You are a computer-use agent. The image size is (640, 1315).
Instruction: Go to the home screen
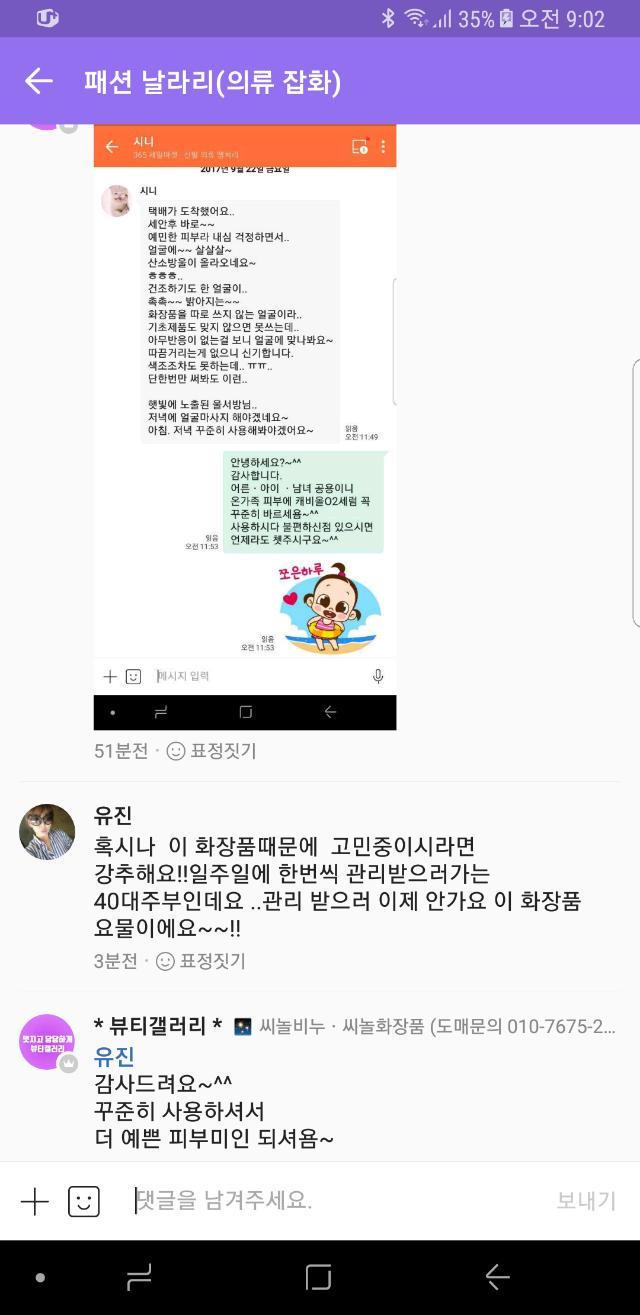[318, 1277]
